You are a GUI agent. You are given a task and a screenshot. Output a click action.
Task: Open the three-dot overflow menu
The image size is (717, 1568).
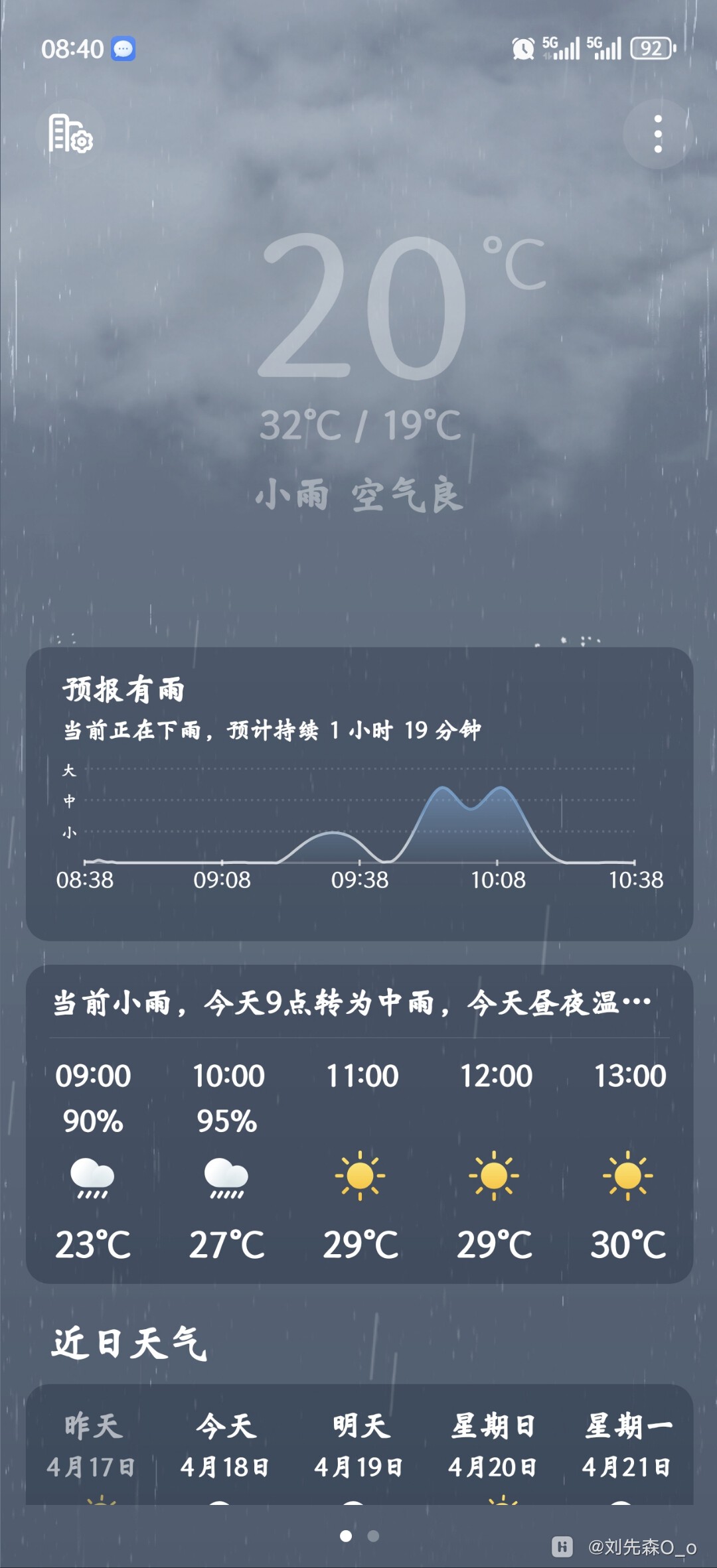coord(657,134)
